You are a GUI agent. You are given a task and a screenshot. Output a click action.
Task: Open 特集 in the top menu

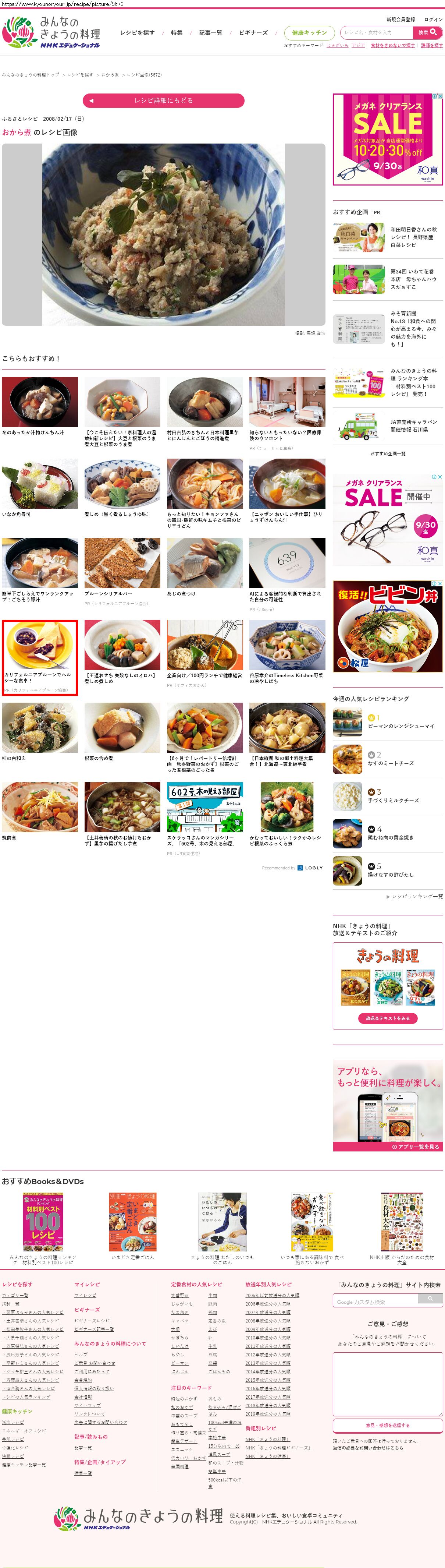point(176,33)
